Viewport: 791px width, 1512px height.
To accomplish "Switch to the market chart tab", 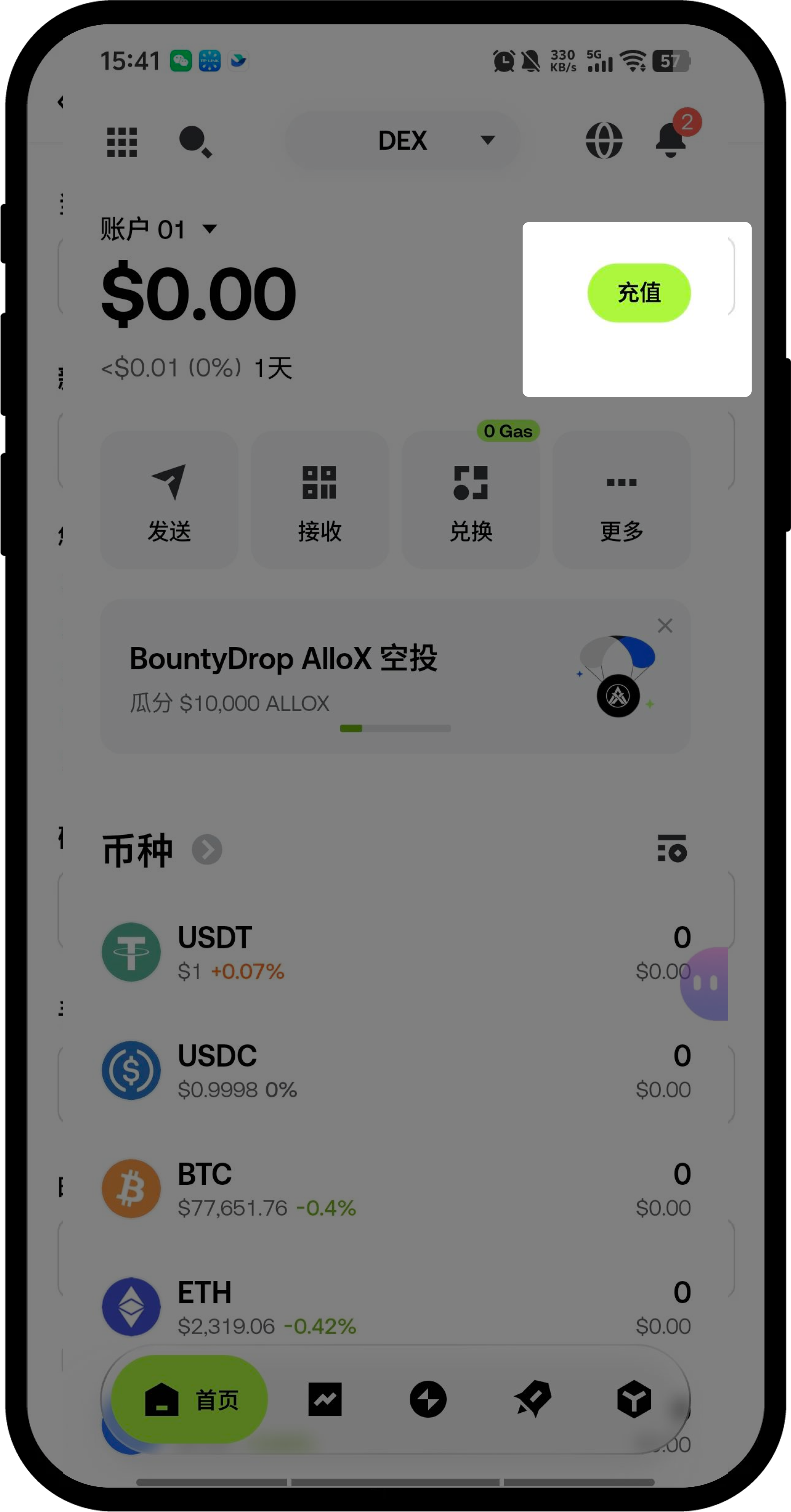I will (x=325, y=1399).
